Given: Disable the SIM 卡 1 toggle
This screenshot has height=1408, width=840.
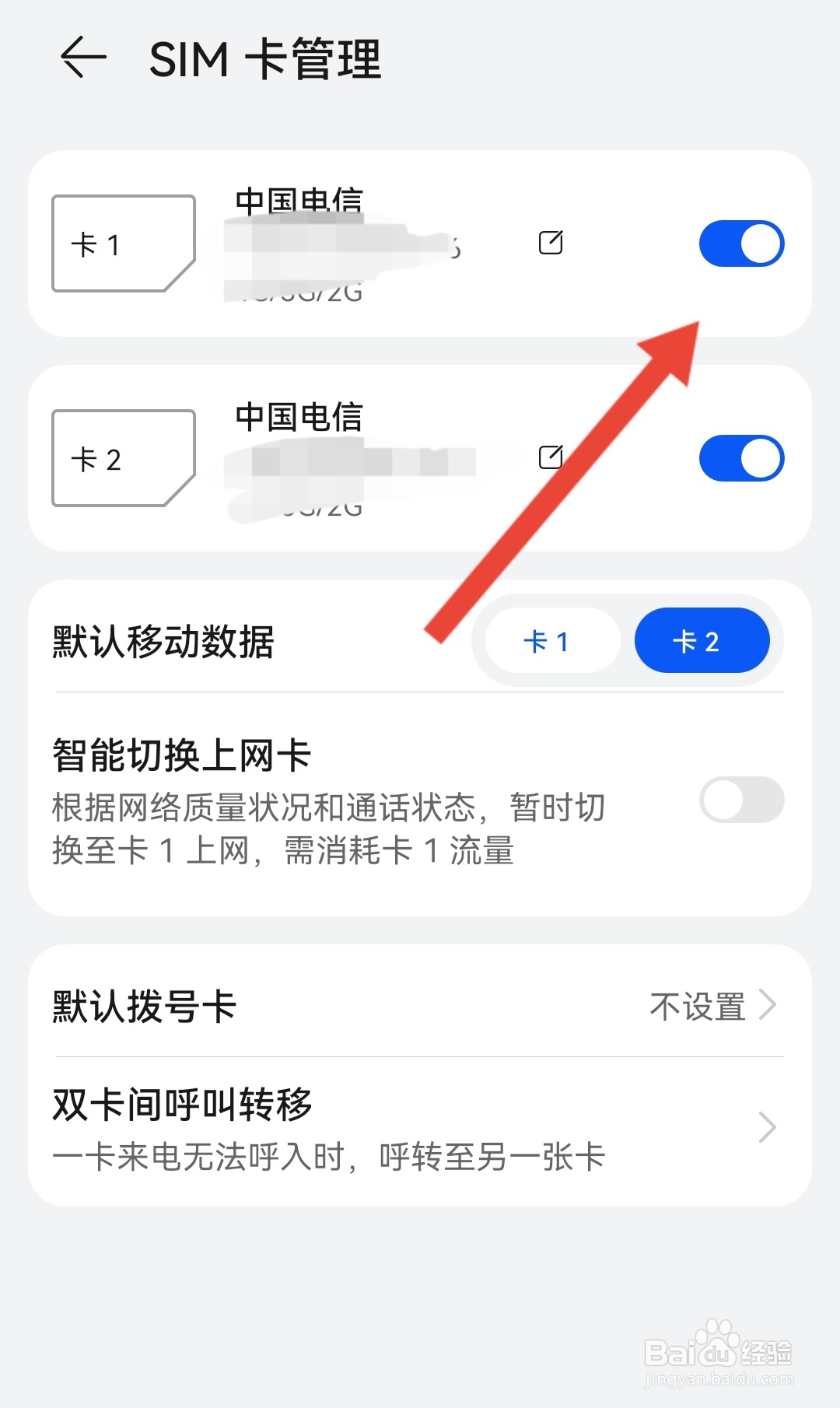Looking at the screenshot, I should (741, 243).
